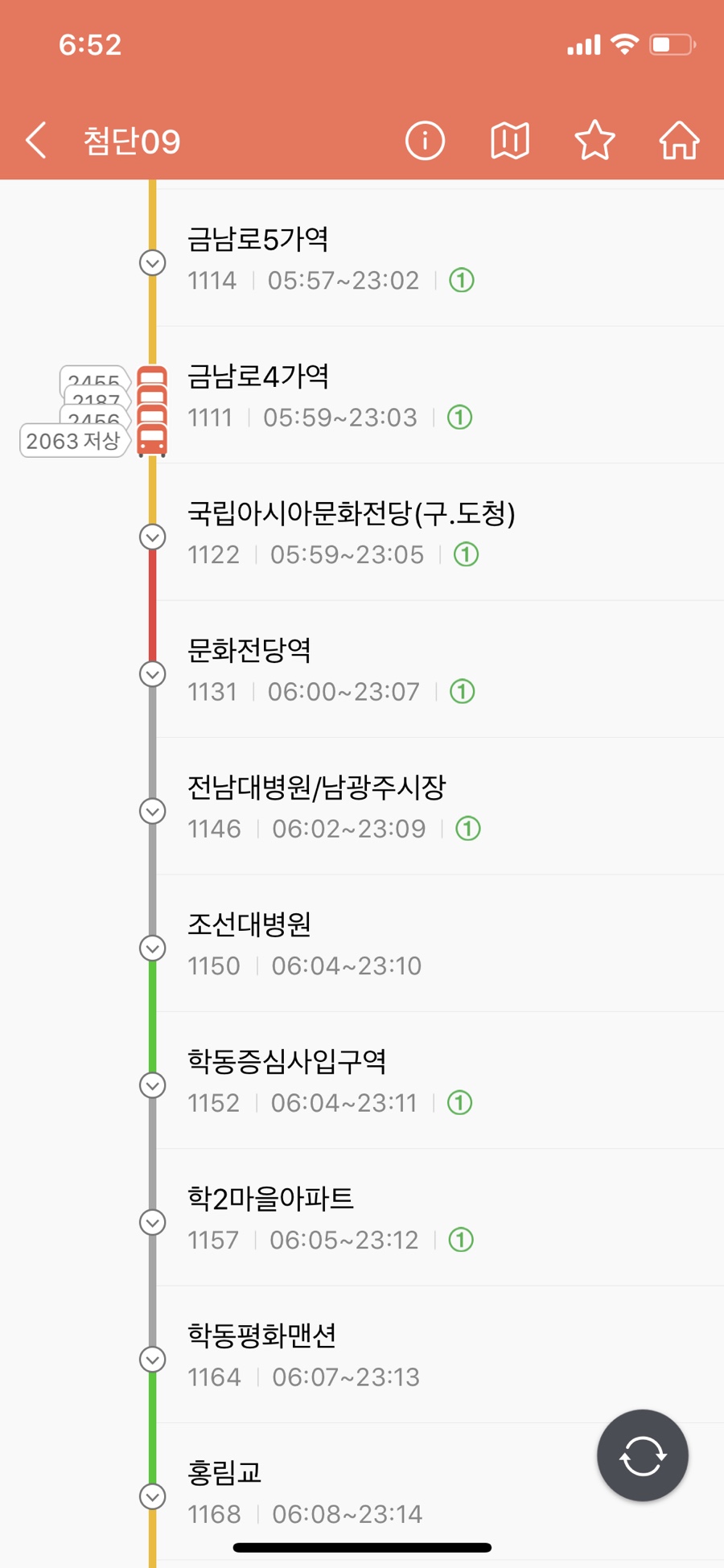Add 첨단09 to favorites
Viewport: 724px width, 1568px height.
594,141
